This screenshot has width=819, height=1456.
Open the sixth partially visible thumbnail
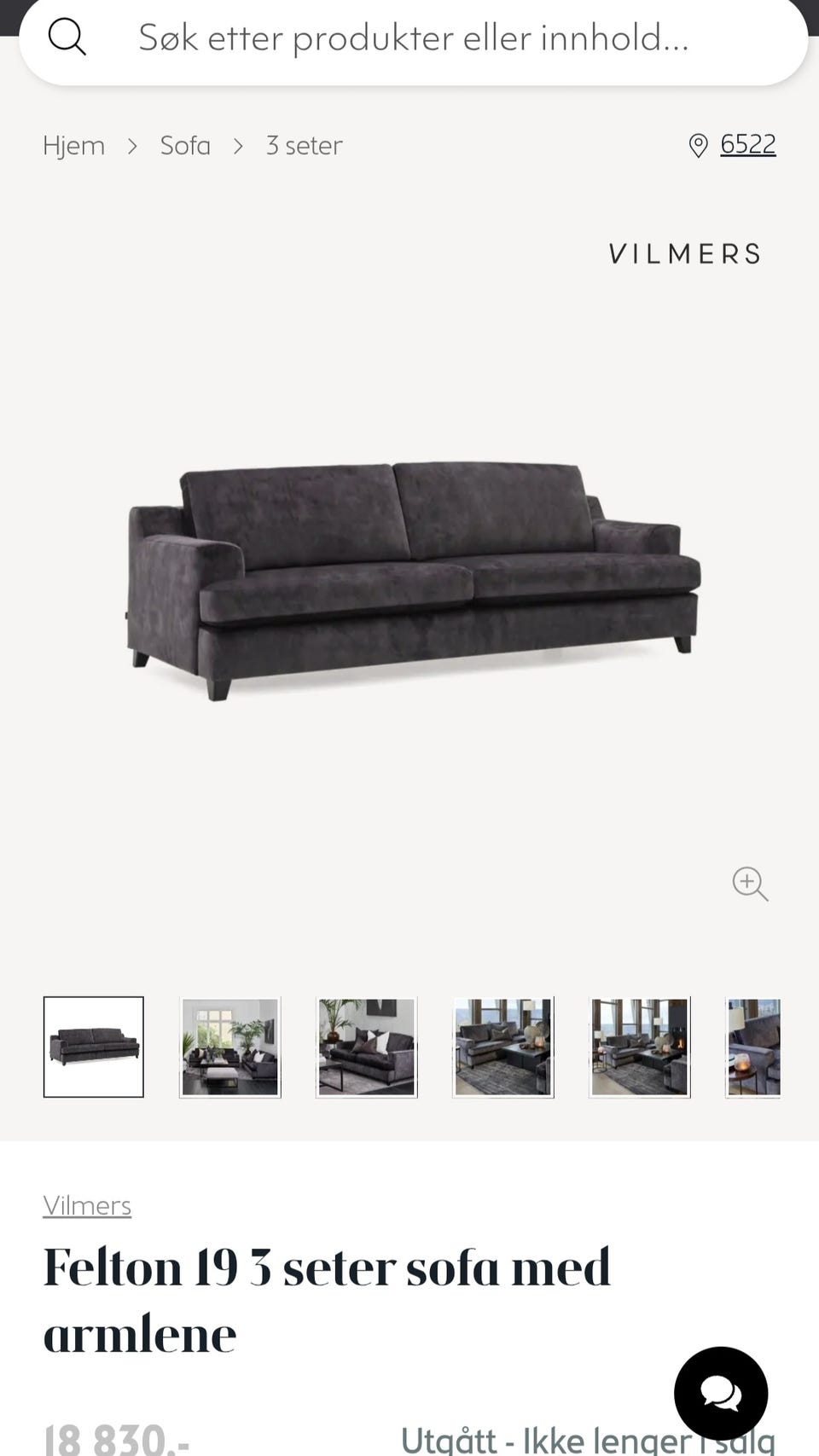(x=753, y=1047)
